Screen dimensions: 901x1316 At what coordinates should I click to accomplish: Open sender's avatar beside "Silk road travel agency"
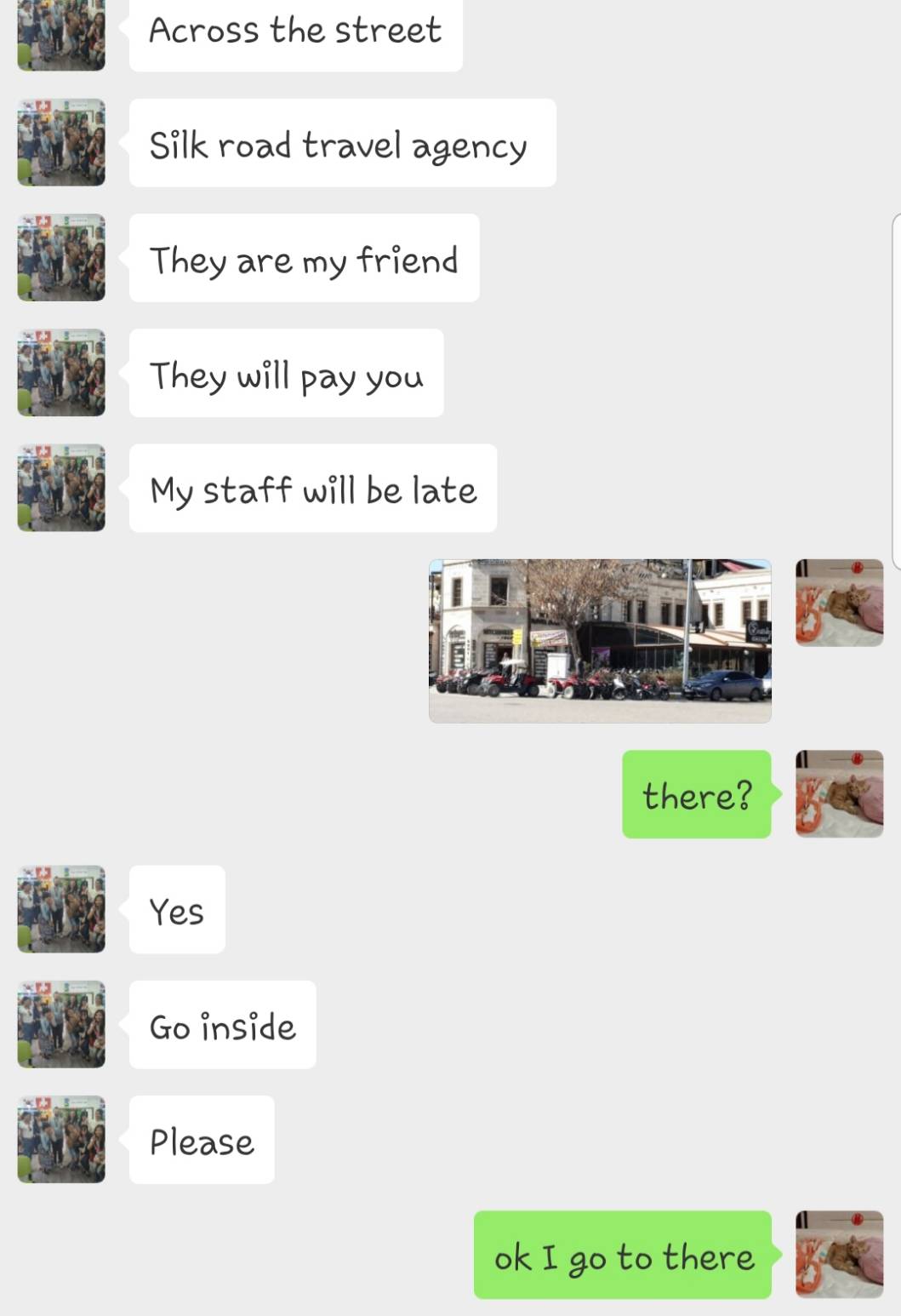61,143
